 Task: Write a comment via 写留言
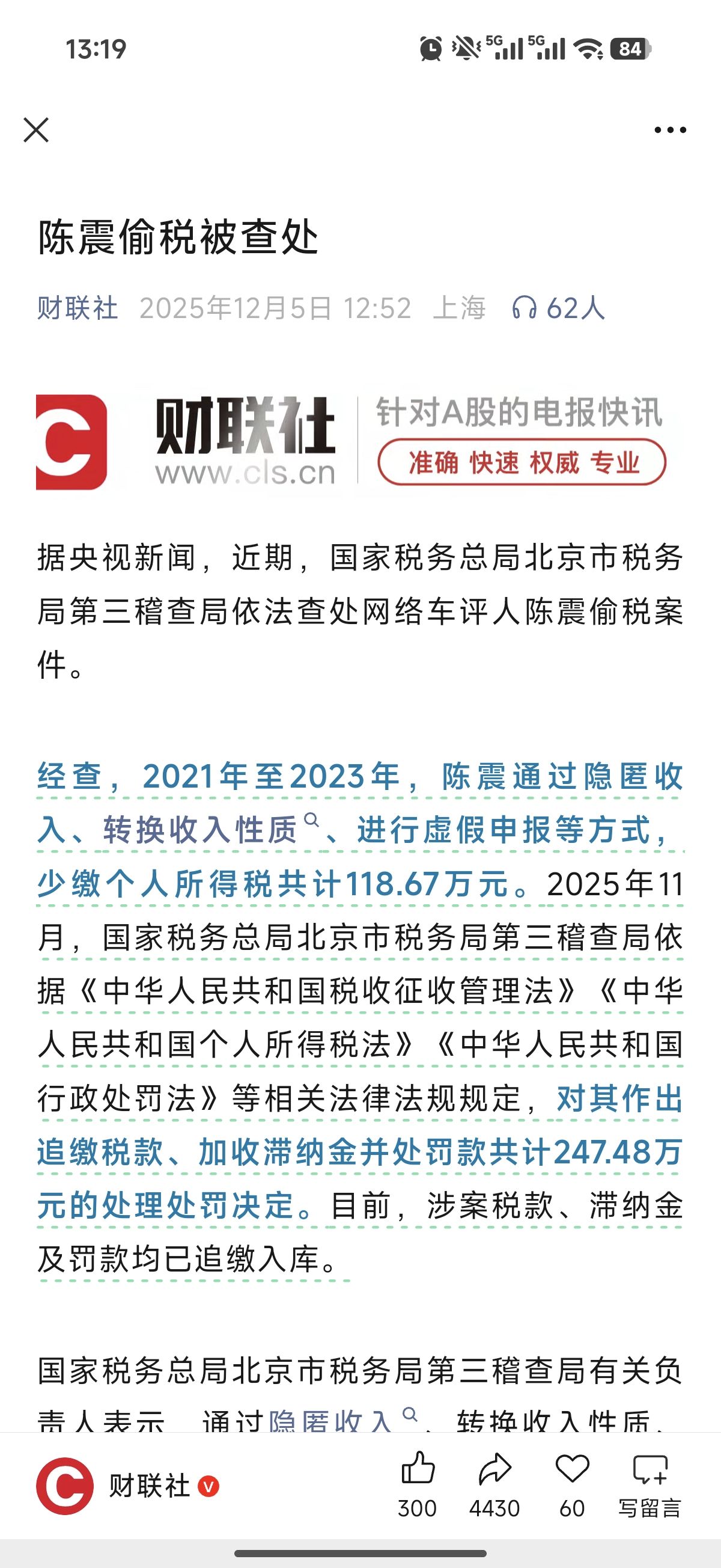(650, 1482)
